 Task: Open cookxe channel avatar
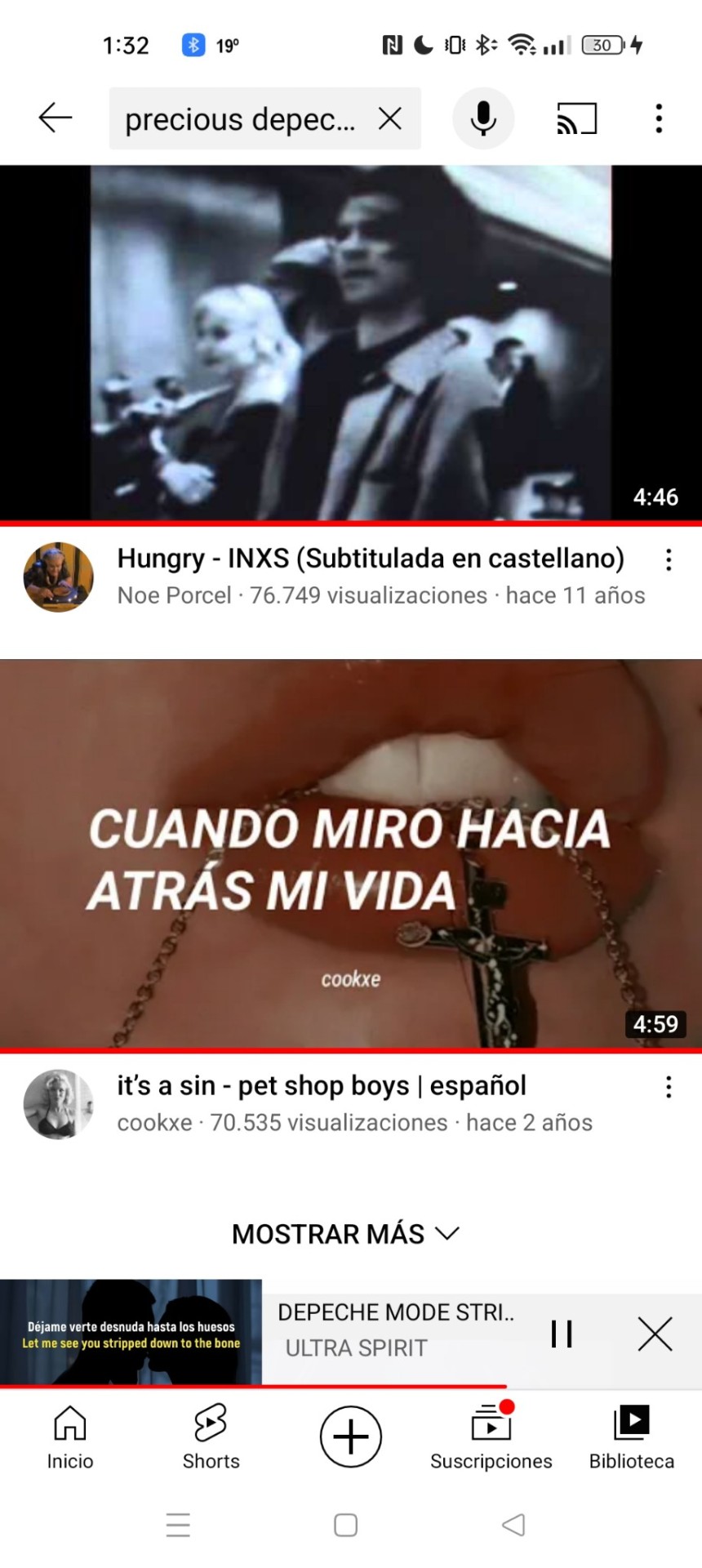[58, 1104]
